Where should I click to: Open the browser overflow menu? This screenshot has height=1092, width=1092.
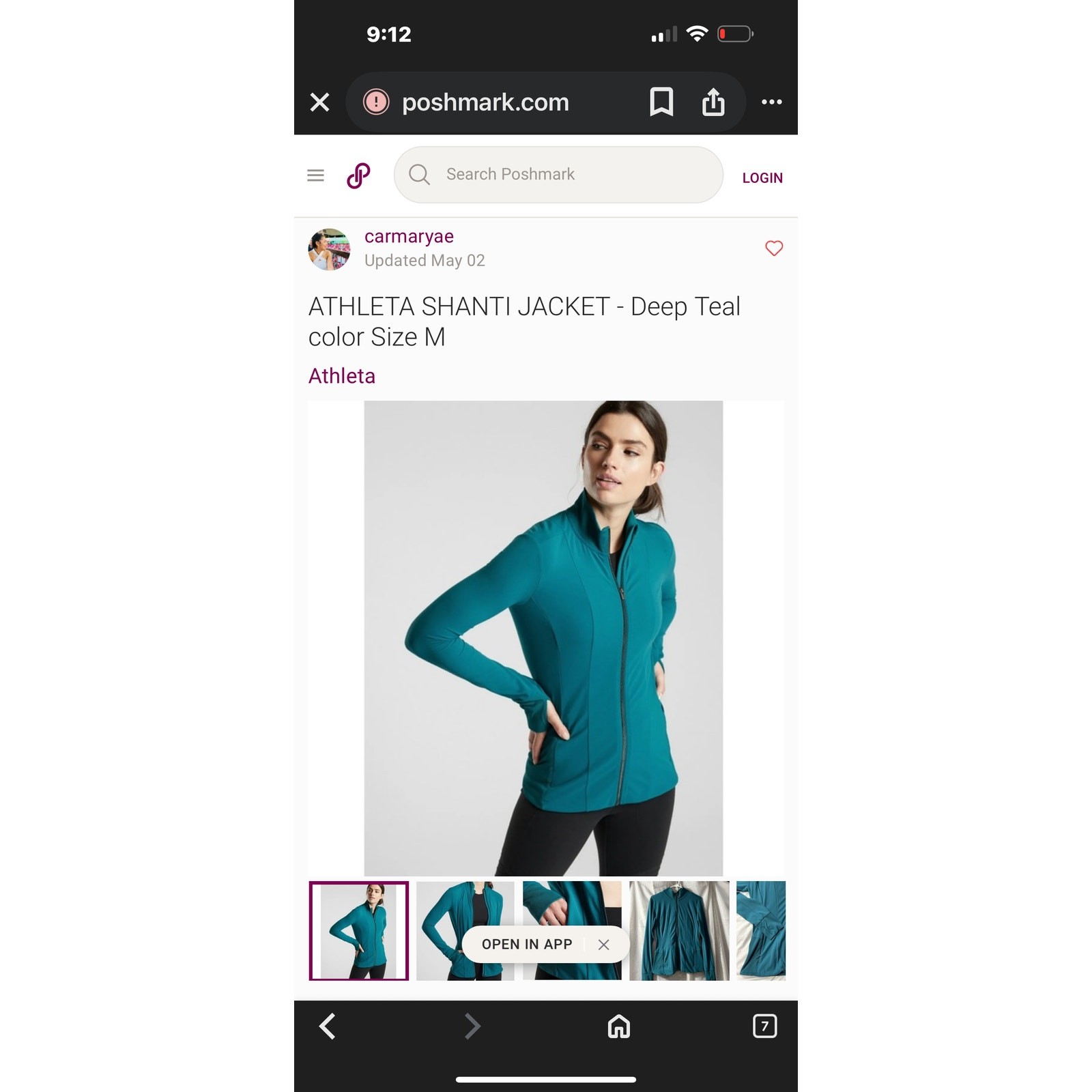pos(771,102)
